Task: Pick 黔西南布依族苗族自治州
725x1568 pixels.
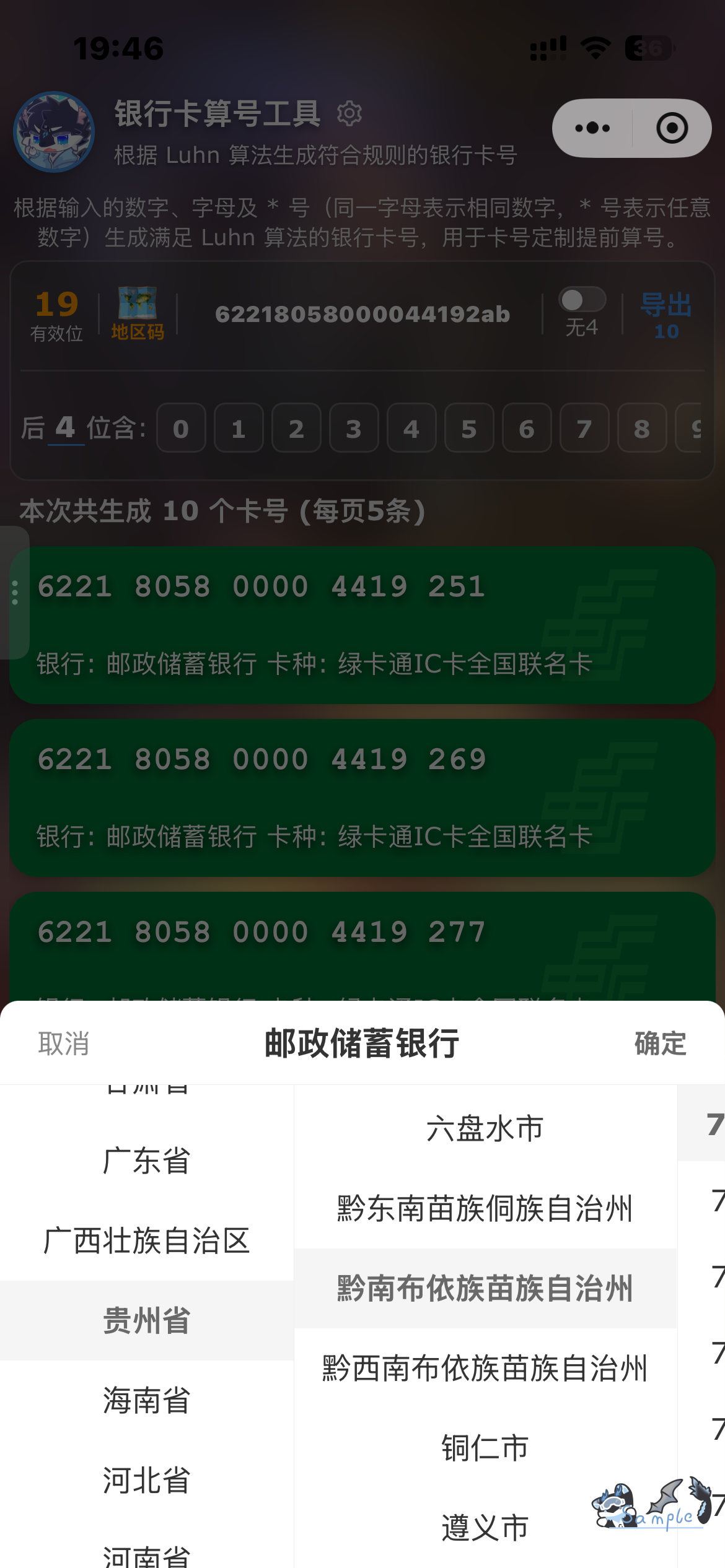Action: [485, 1368]
